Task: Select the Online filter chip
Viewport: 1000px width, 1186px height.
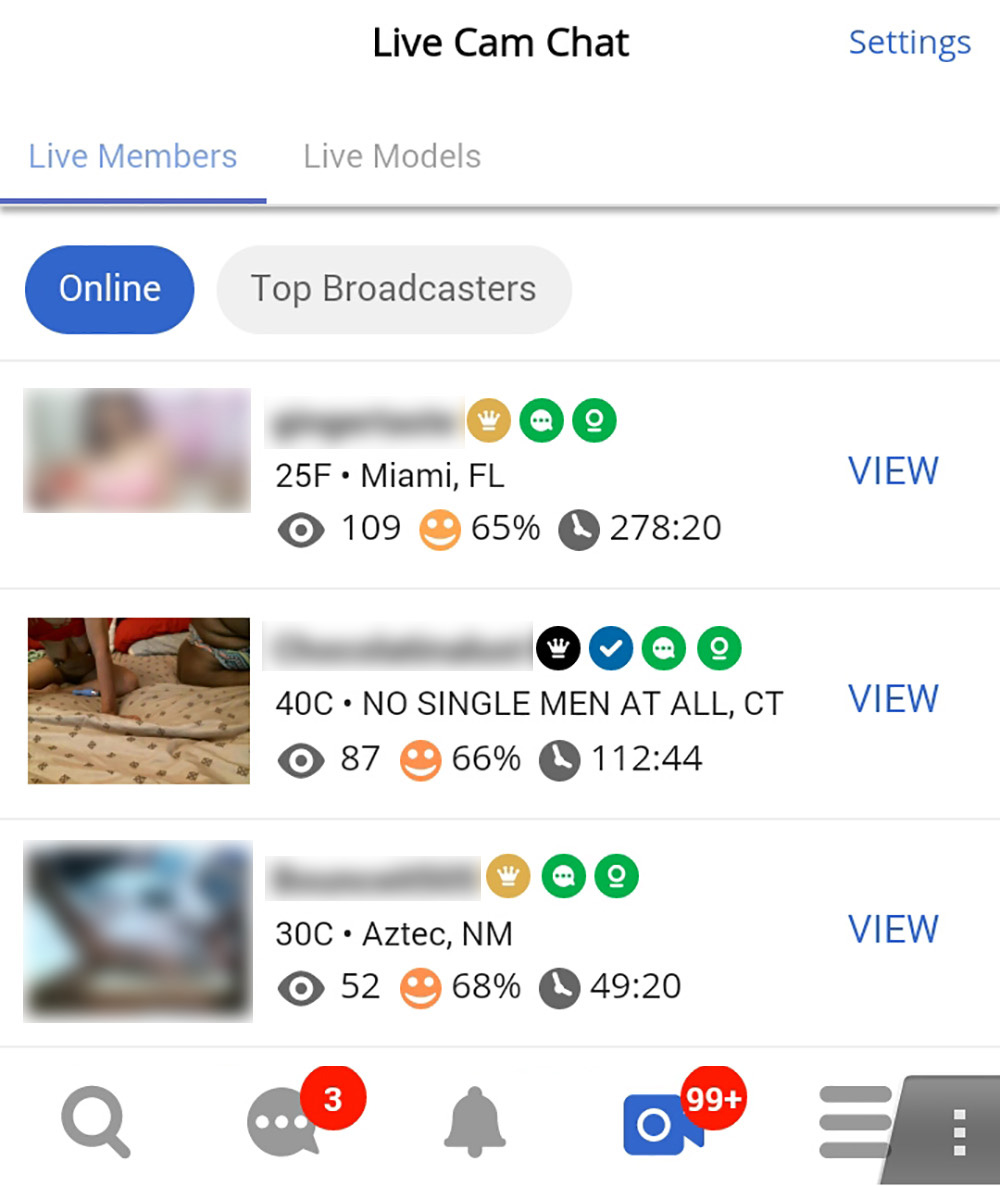Action: click(109, 289)
